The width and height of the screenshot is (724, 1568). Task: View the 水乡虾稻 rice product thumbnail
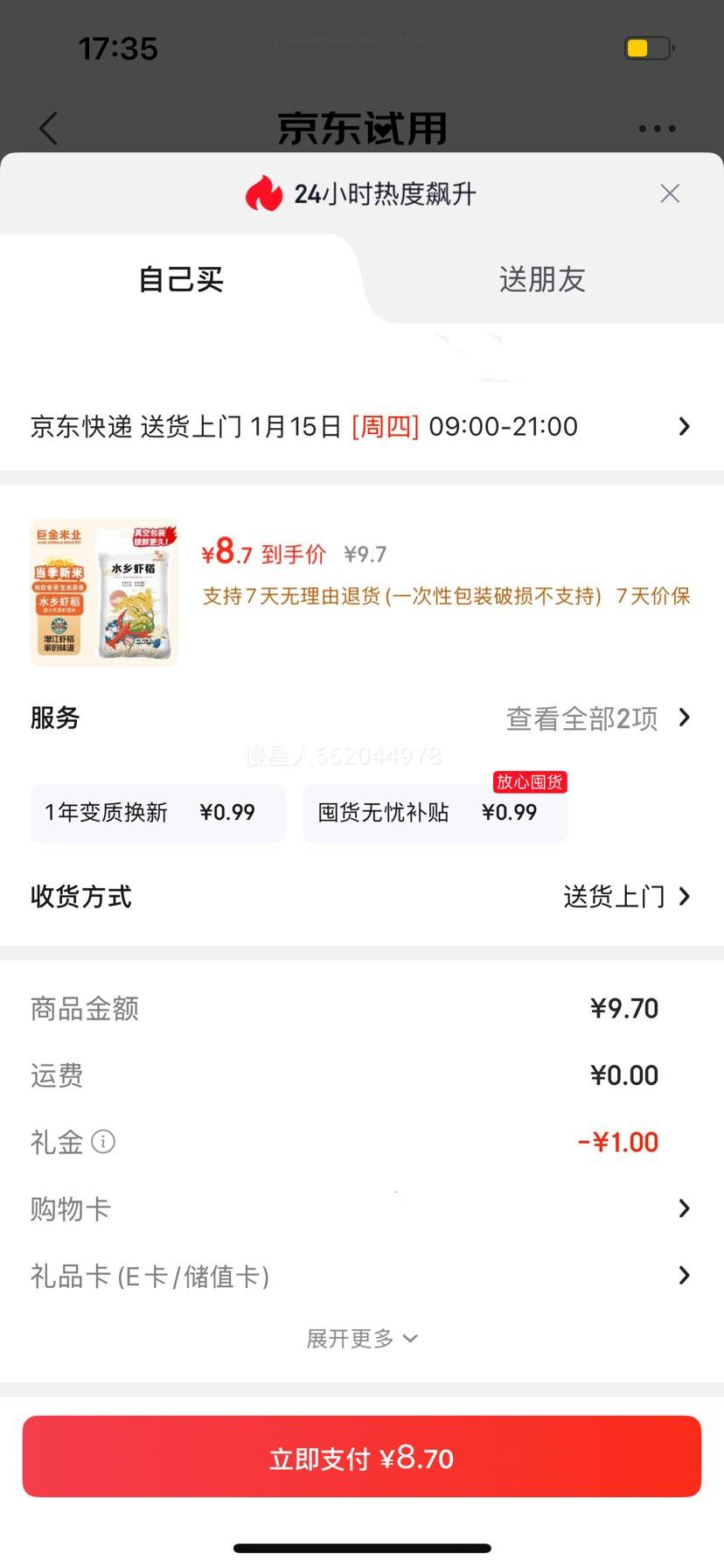[x=103, y=591]
